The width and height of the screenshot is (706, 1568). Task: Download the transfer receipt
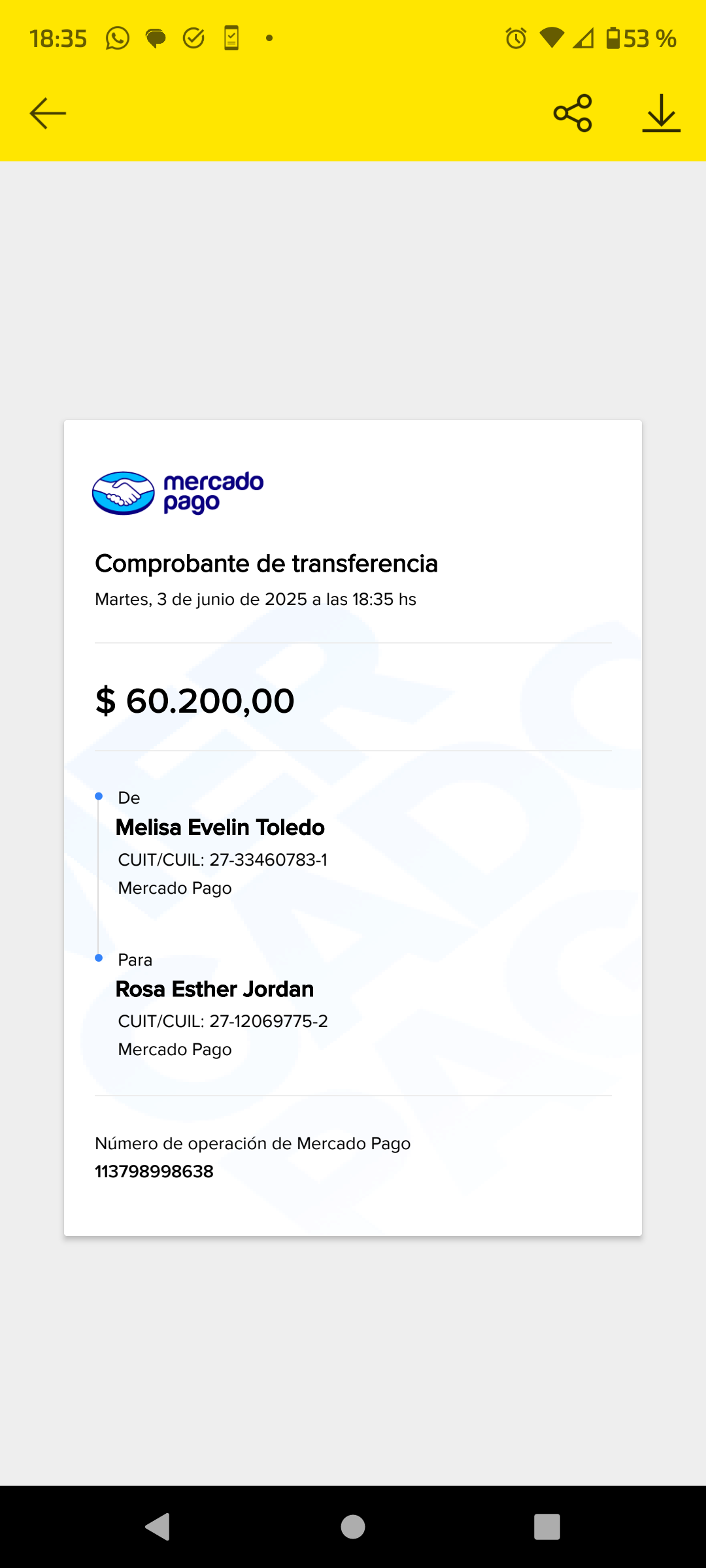pos(661,113)
